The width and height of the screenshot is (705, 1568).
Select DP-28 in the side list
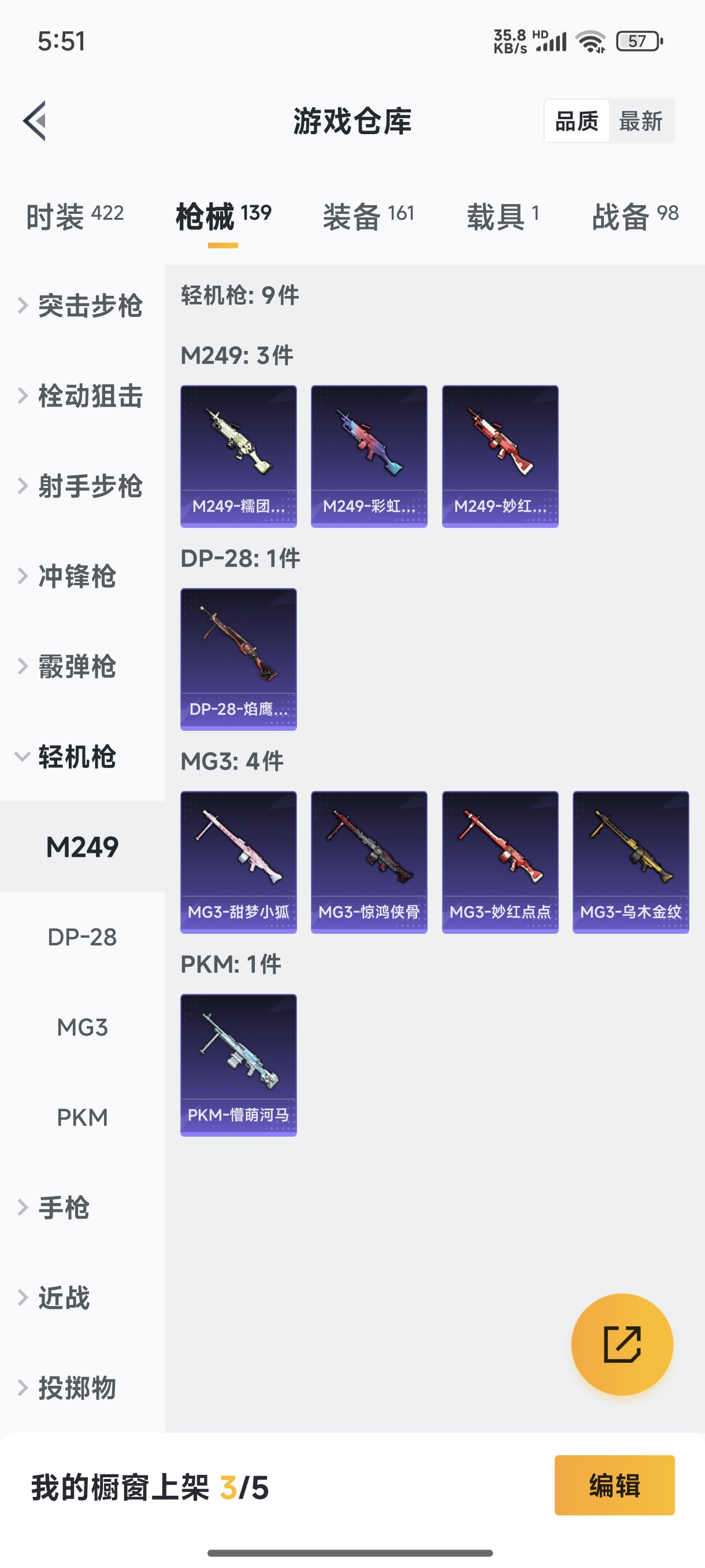coord(82,937)
